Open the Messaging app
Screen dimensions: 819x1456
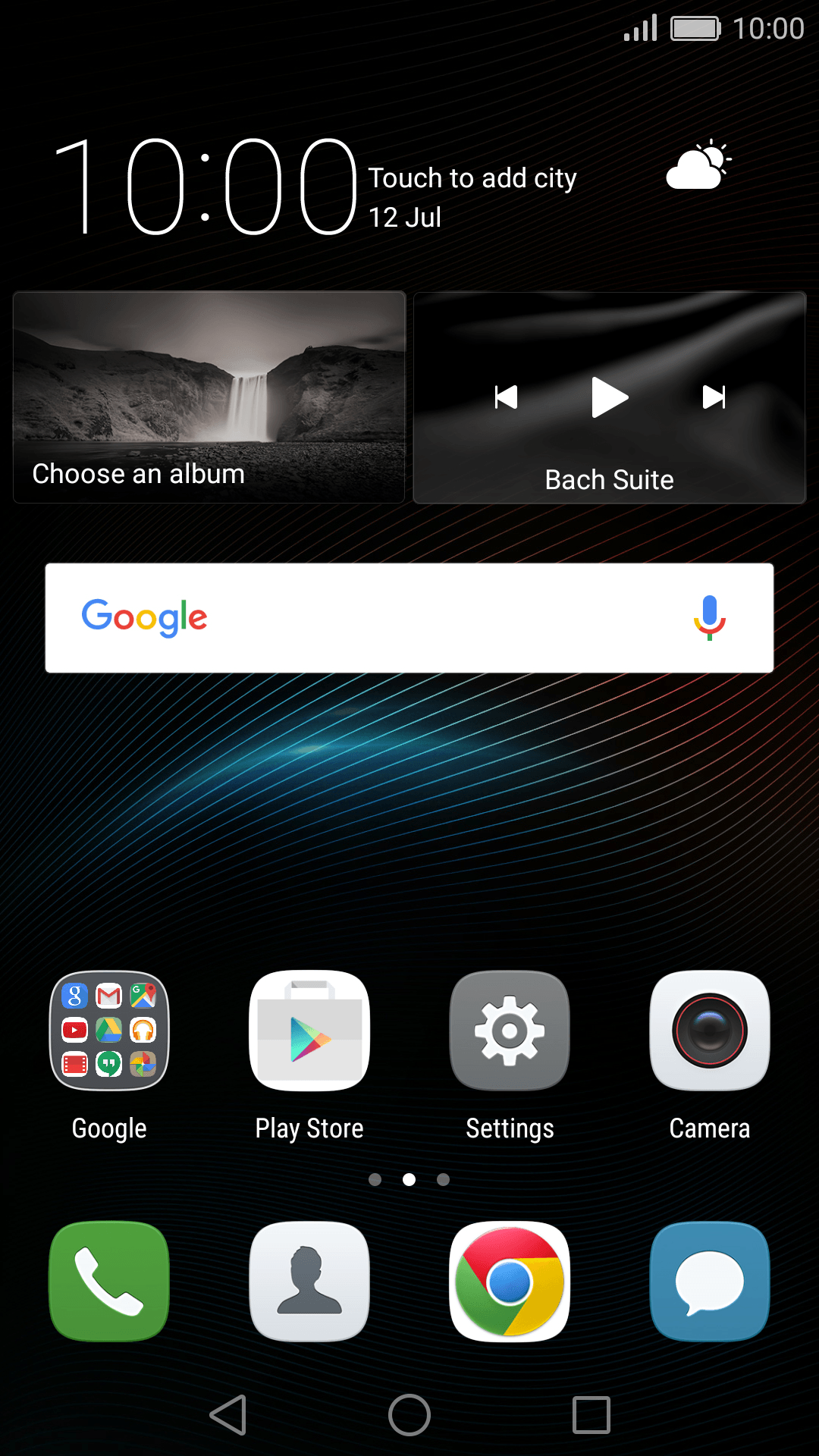[x=710, y=1281]
